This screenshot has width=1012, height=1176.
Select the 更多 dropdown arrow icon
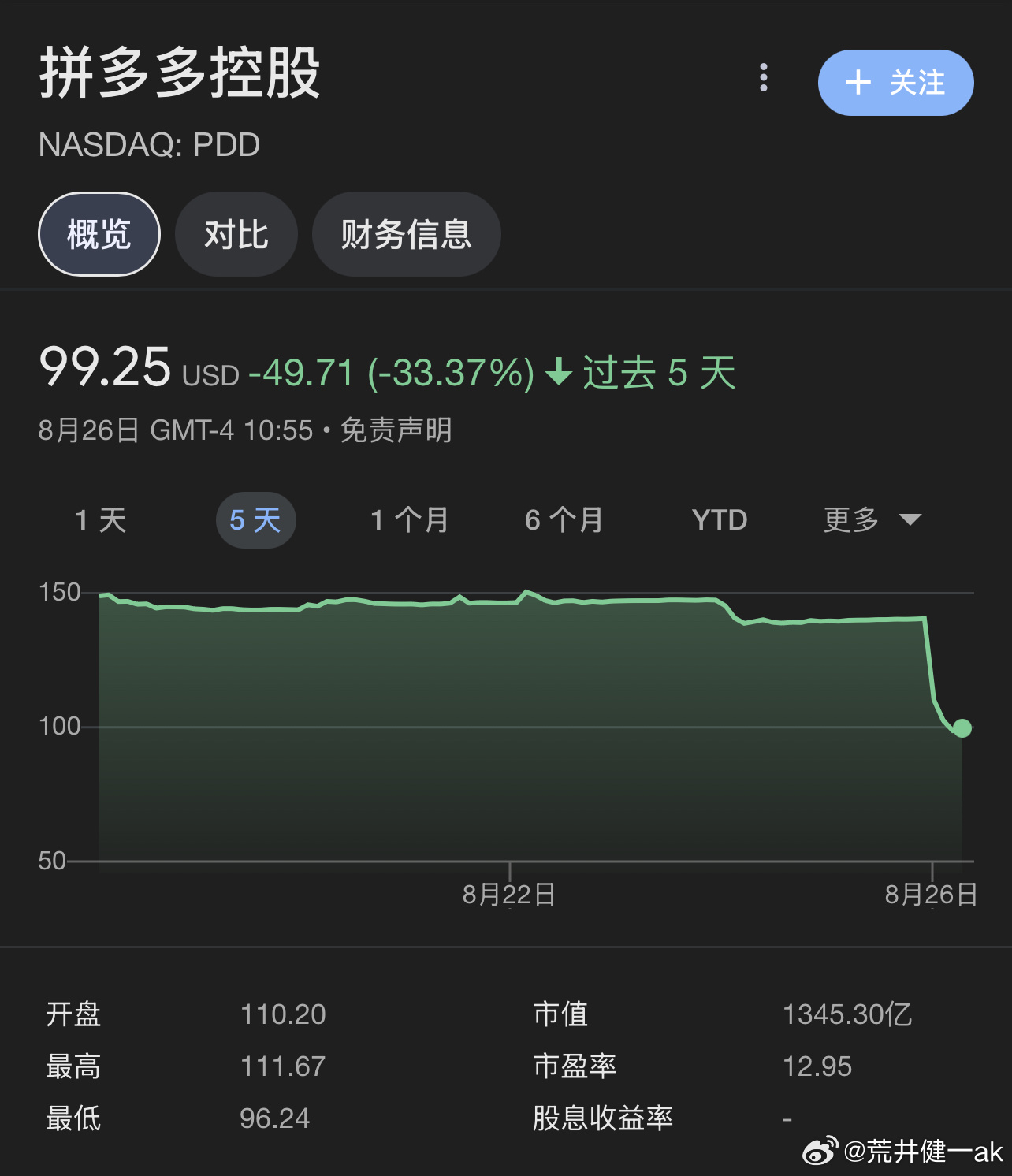(910, 520)
